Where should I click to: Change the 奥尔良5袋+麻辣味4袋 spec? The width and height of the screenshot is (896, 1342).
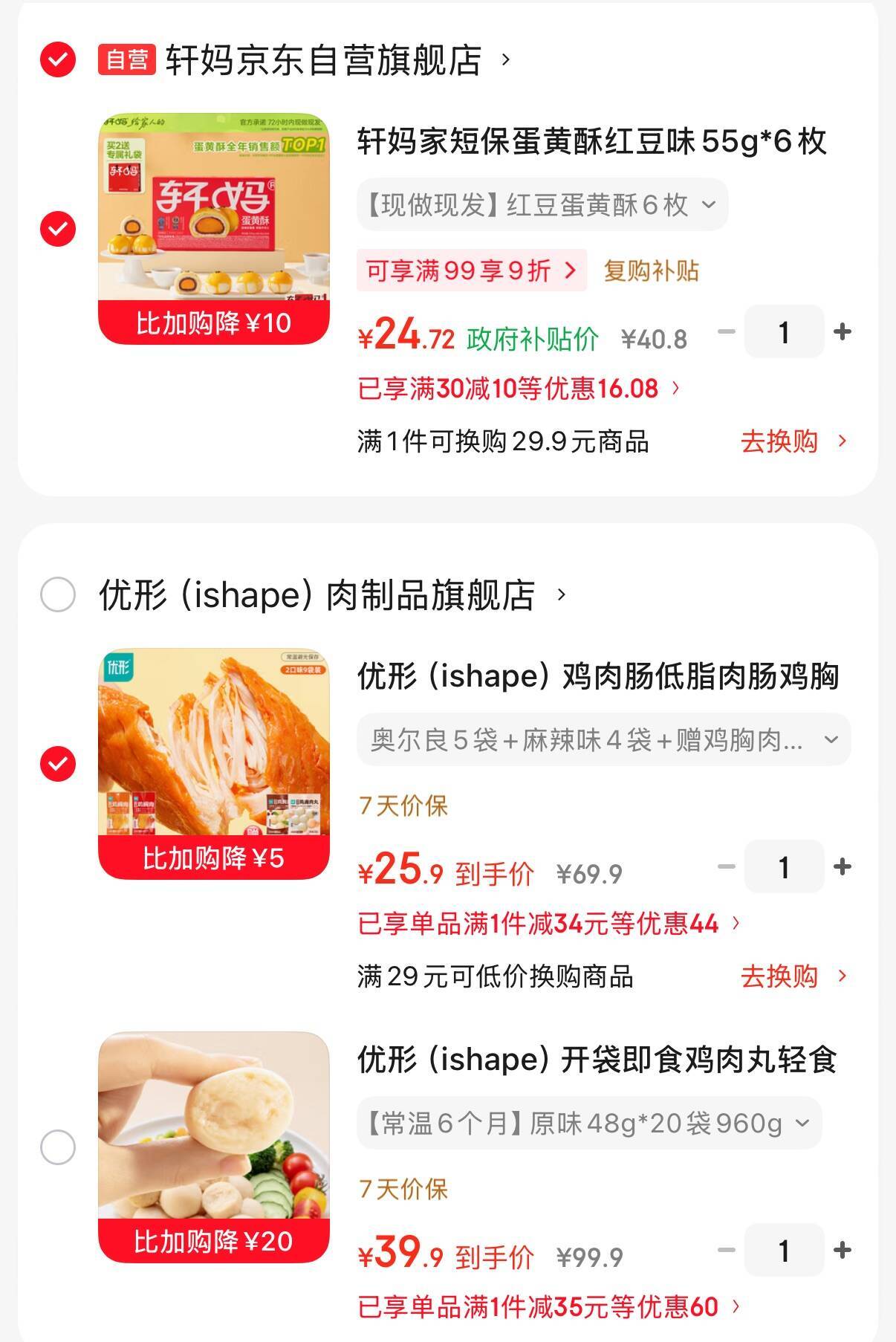(603, 739)
